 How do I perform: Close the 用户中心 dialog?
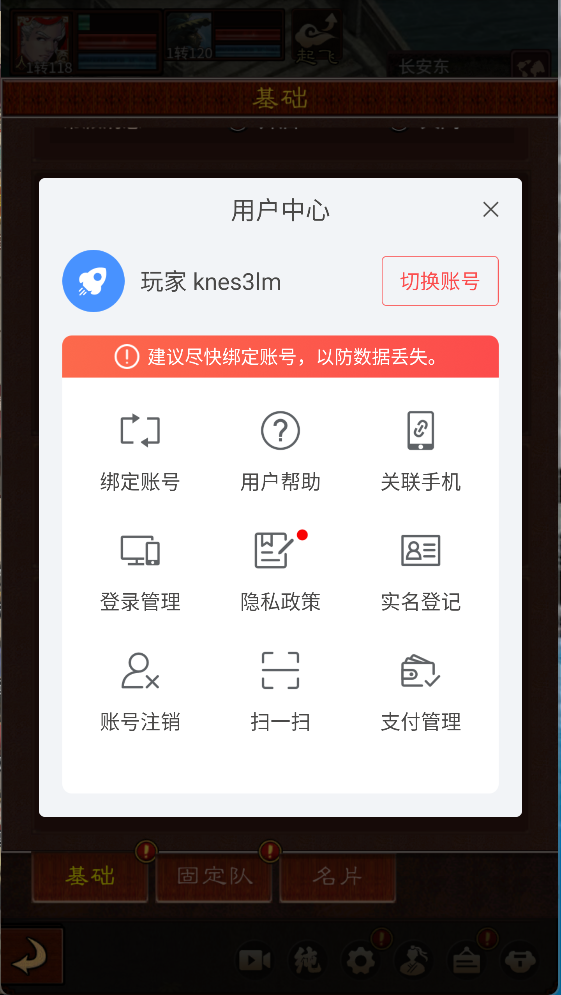point(490,209)
